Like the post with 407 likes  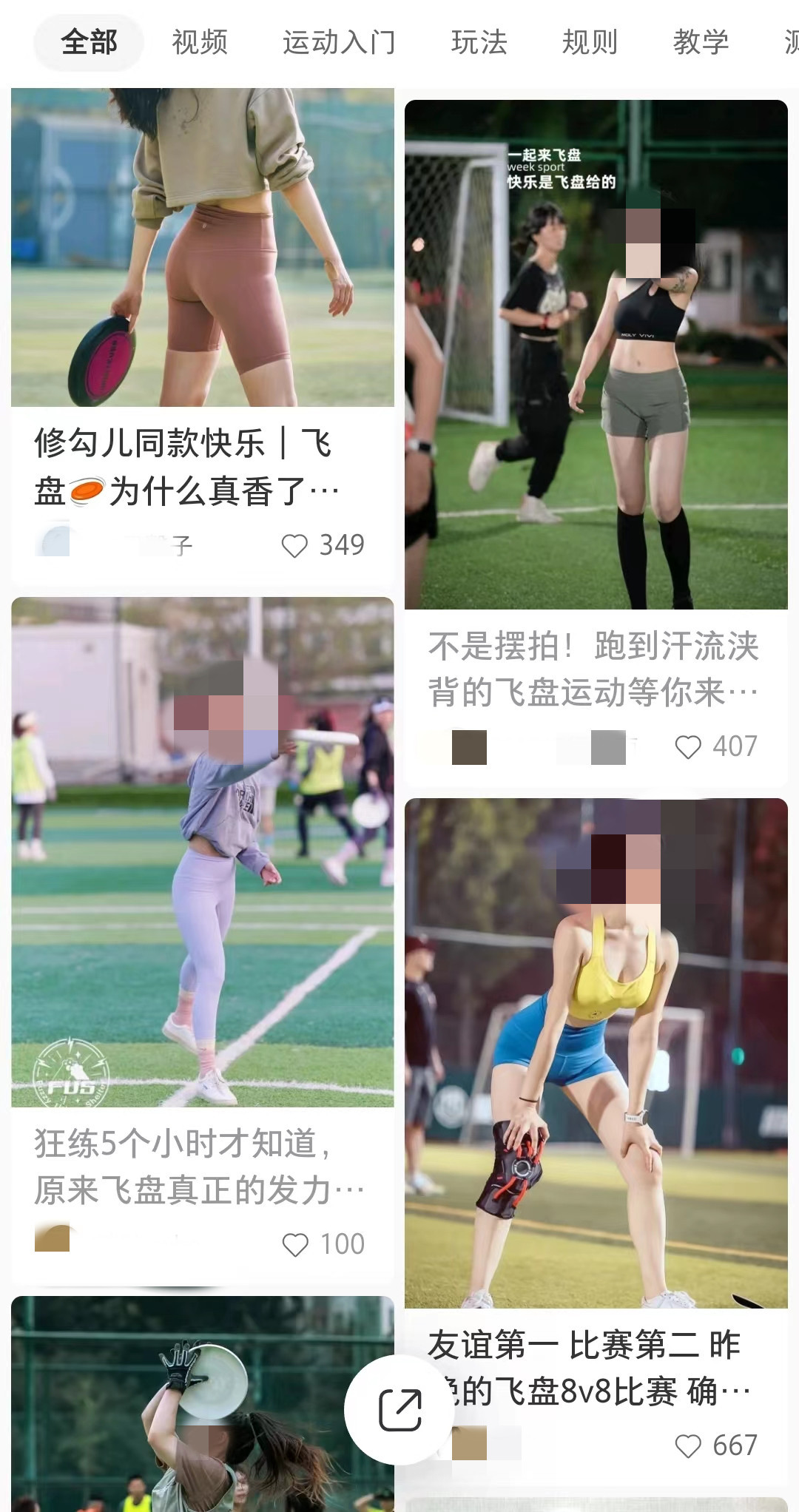pyautogui.click(x=688, y=747)
